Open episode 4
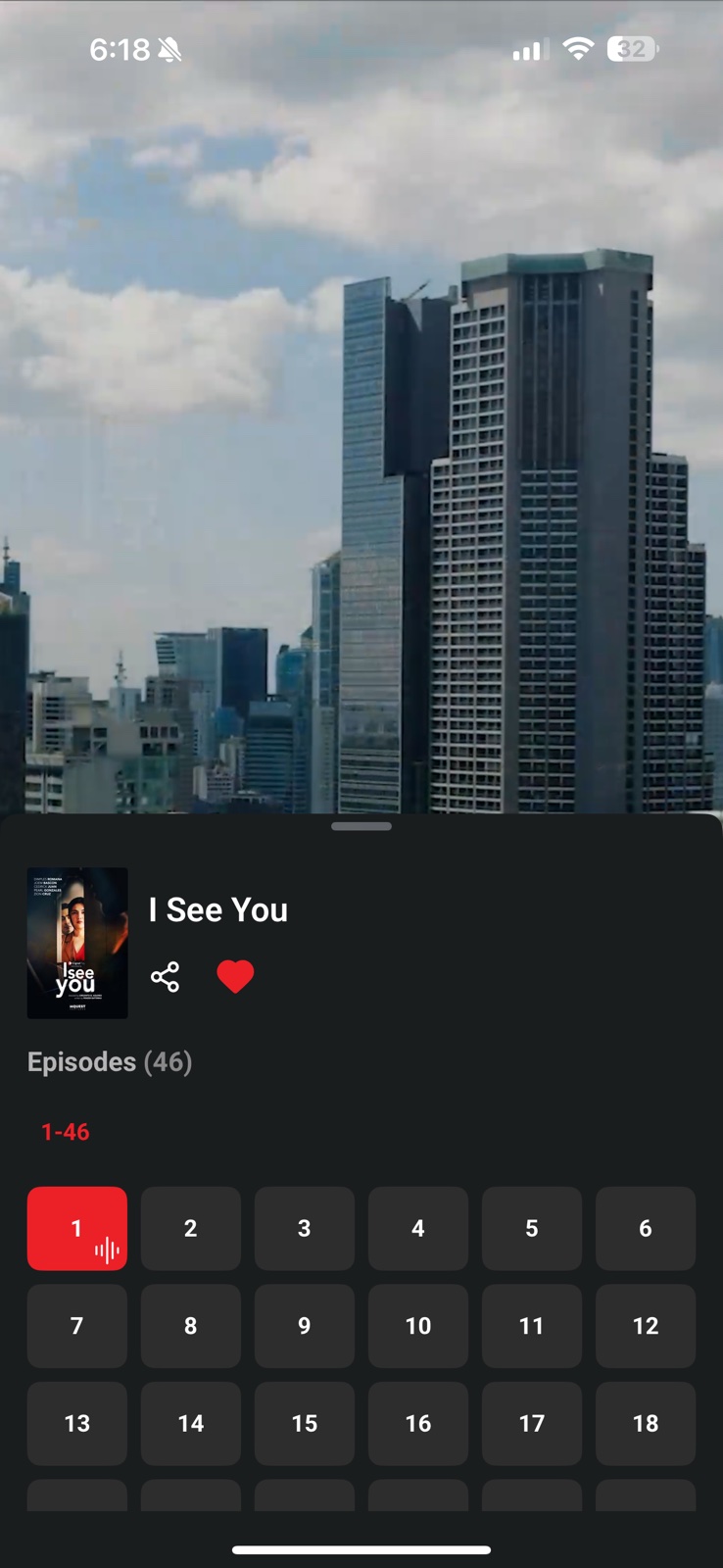Viewport: 723px width, 1568px height. 418,1228
